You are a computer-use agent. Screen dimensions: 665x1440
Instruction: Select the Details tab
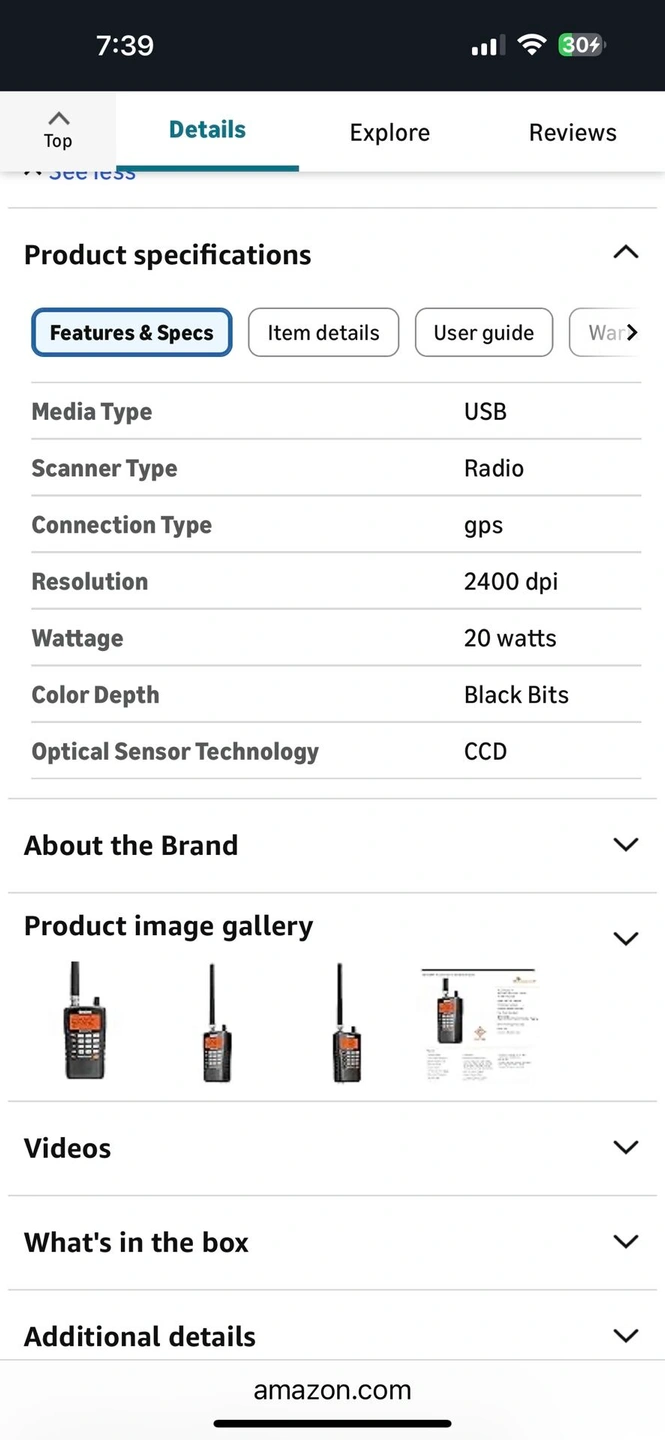pos(207,130)
